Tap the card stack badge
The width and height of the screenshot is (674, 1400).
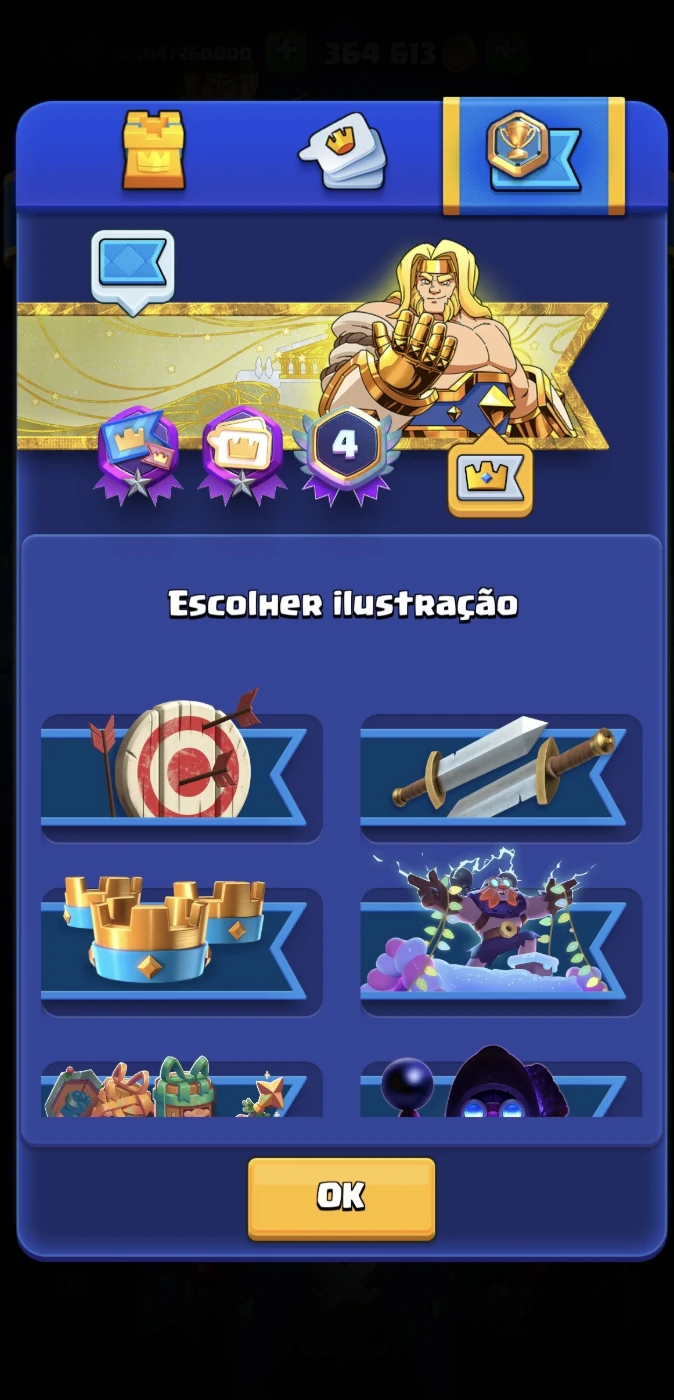click(x=241, y=450)
